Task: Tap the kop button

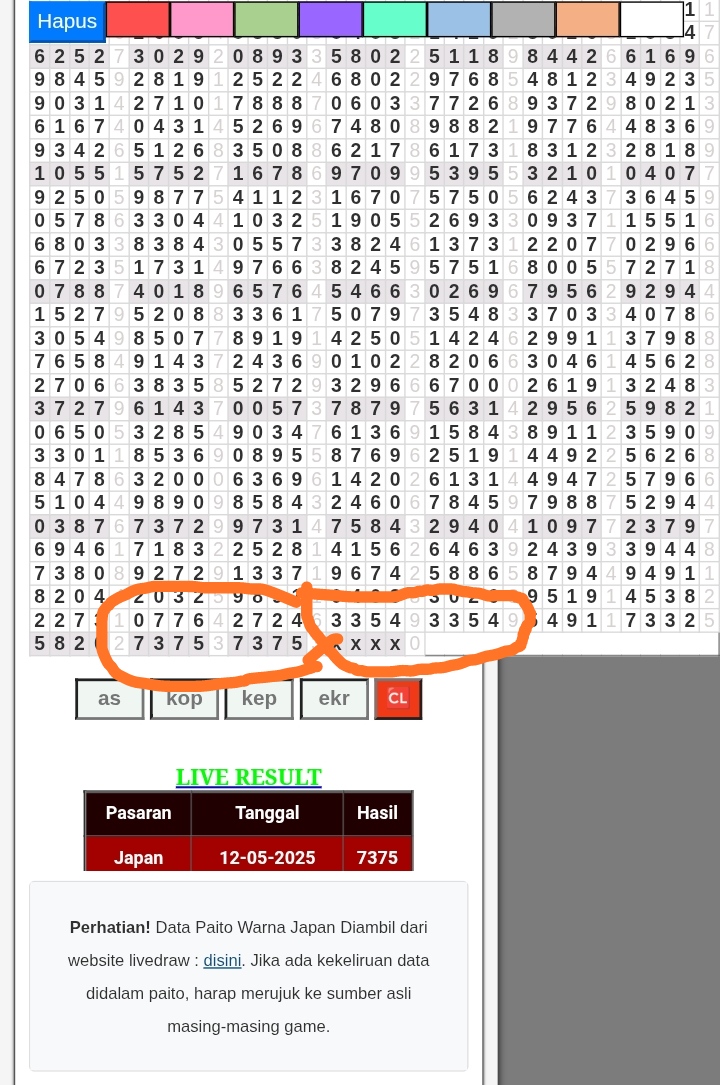Action: click(184, 699)
